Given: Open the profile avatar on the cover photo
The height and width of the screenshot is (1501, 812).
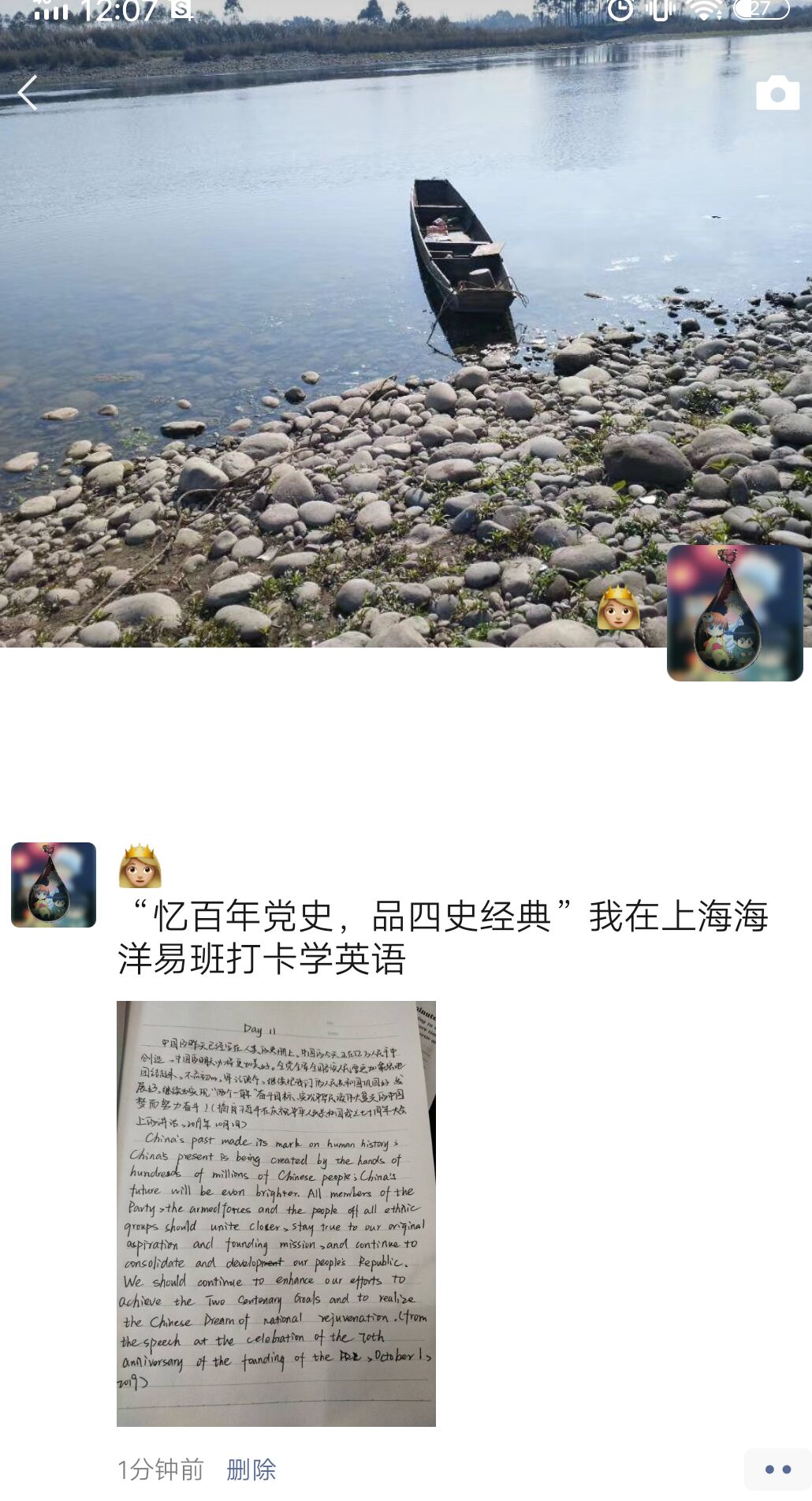Looking at the screenshot, I should pyautogui.click(x=735, y=613).
